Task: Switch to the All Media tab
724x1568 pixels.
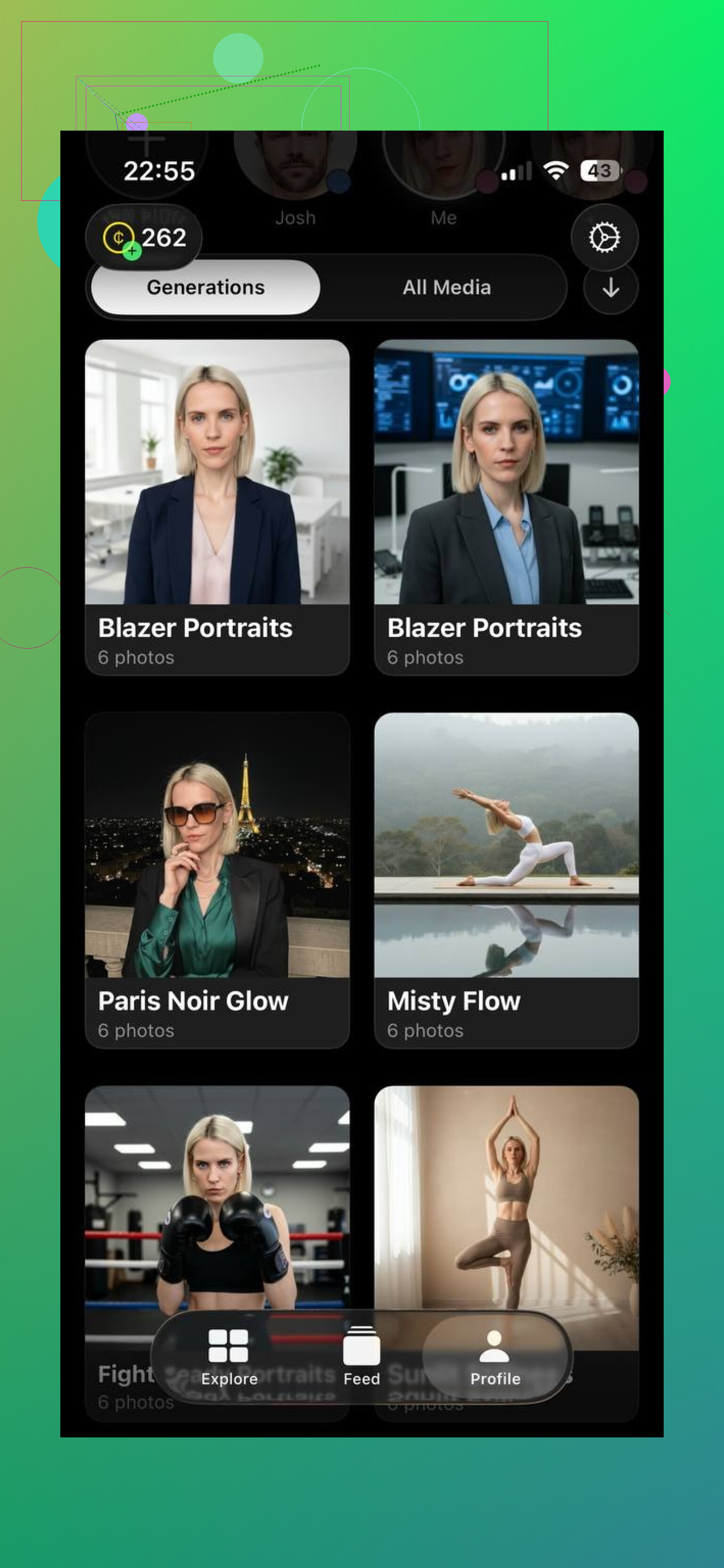Action: pos(446,287)
